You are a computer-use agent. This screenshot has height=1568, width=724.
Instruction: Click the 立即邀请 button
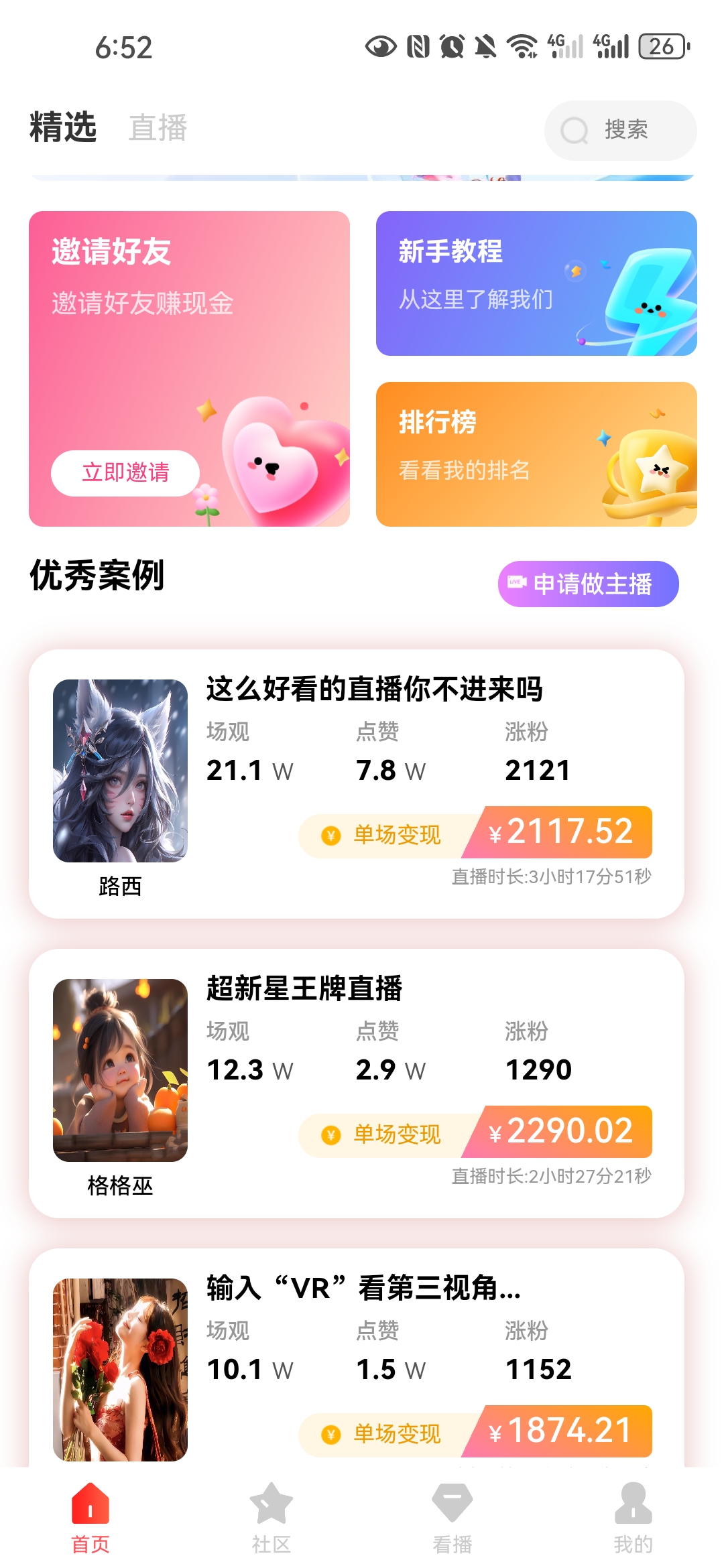126,472
